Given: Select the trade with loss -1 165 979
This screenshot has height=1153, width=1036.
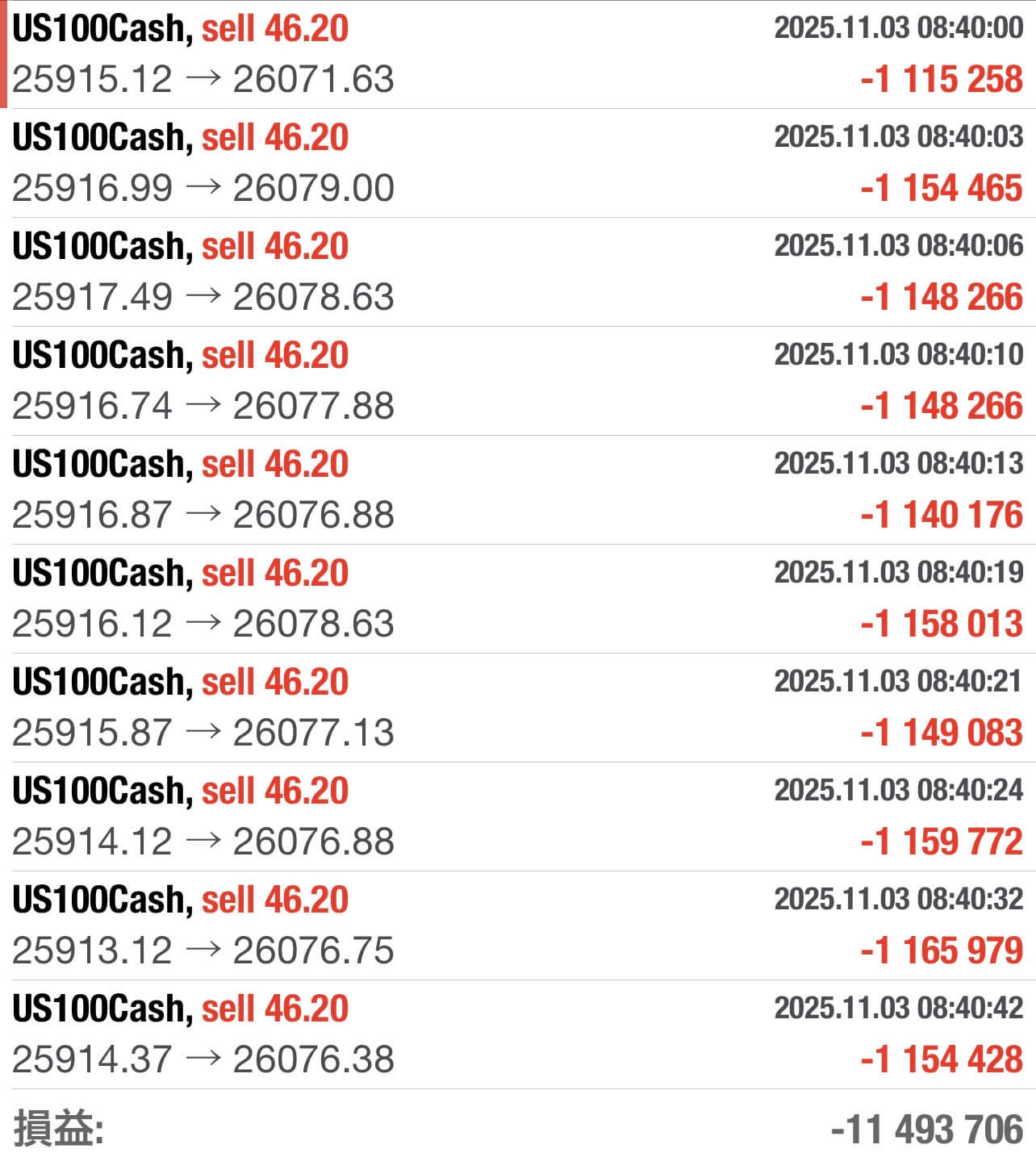Looking at the screenshot, I should (518, 925).
